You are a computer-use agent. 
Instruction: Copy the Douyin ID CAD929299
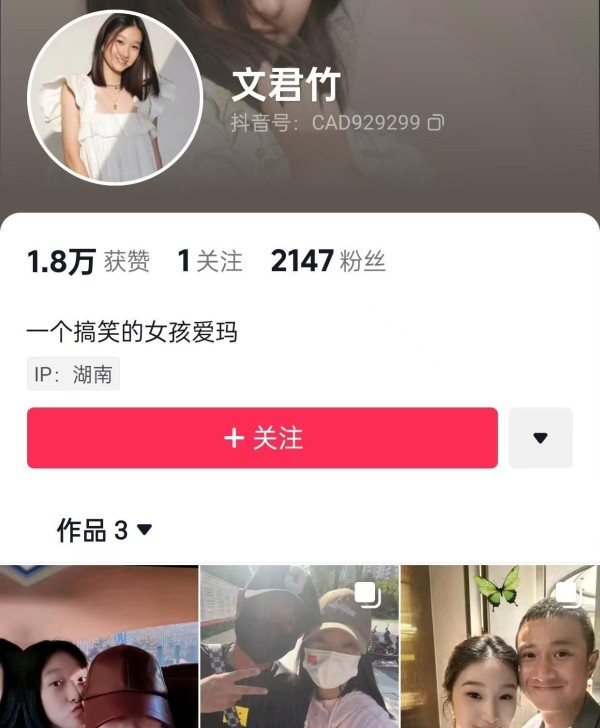(435, 123)
